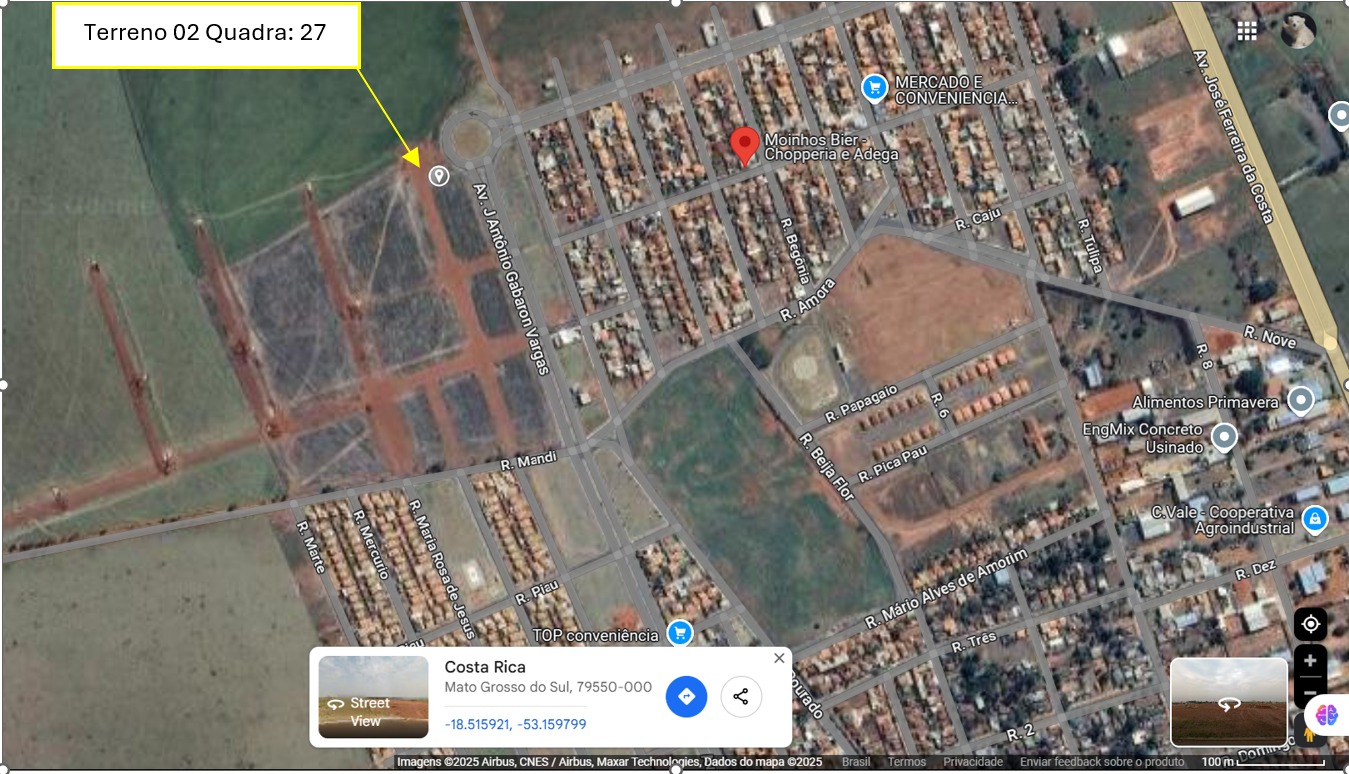1349x774 pixels.
Task: Open Street View thumbnail in the card
Action: coord(373,697)
